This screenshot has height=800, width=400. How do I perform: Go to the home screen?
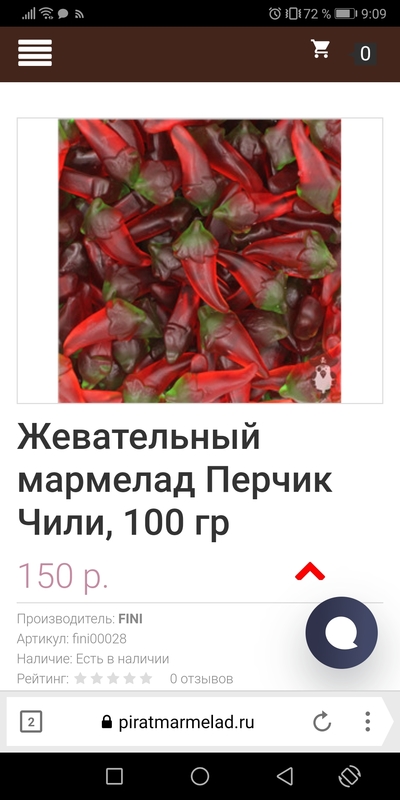coord(200,777)
